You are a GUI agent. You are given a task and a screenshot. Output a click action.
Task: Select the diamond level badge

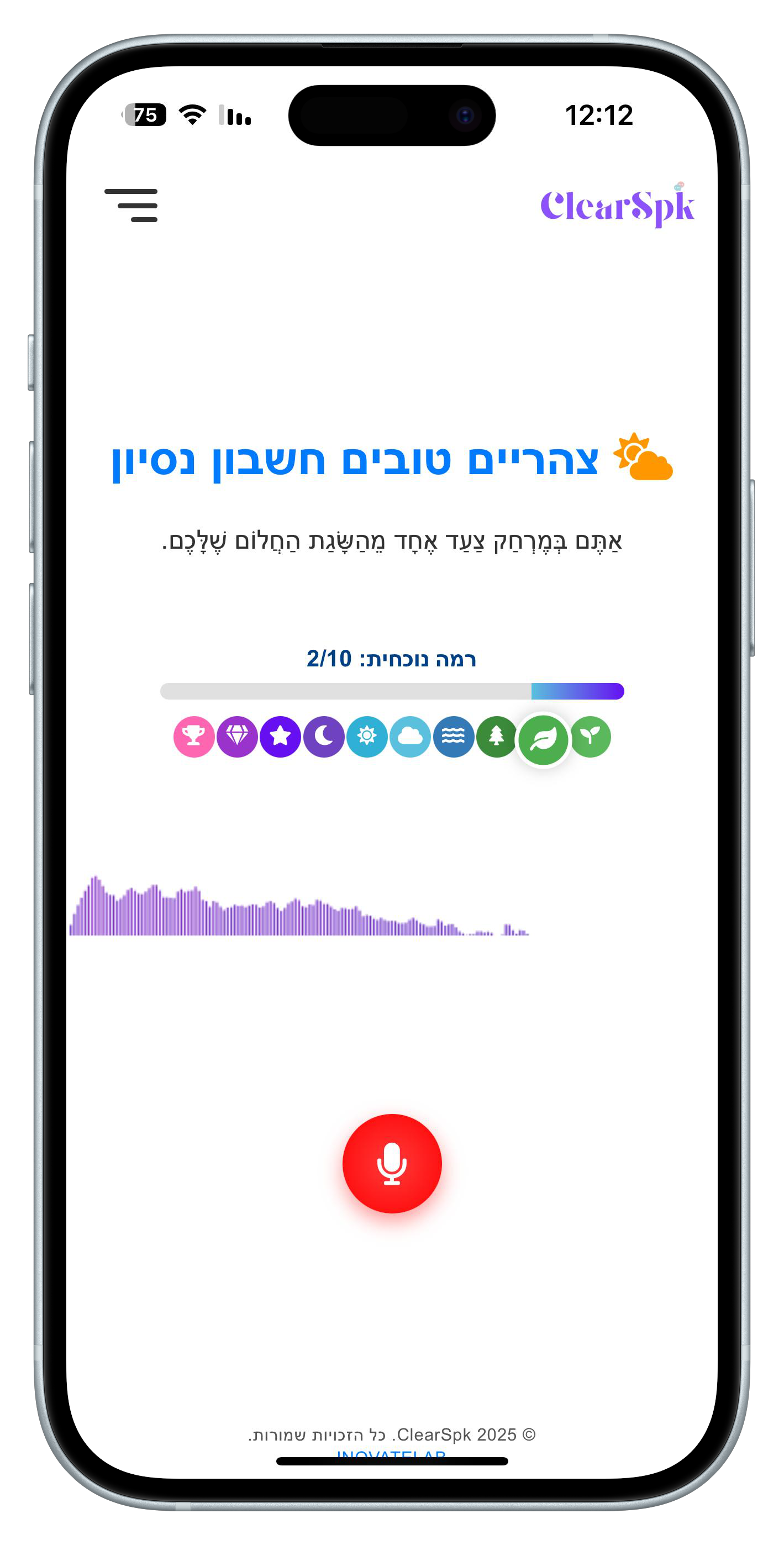tap(237, 737)
